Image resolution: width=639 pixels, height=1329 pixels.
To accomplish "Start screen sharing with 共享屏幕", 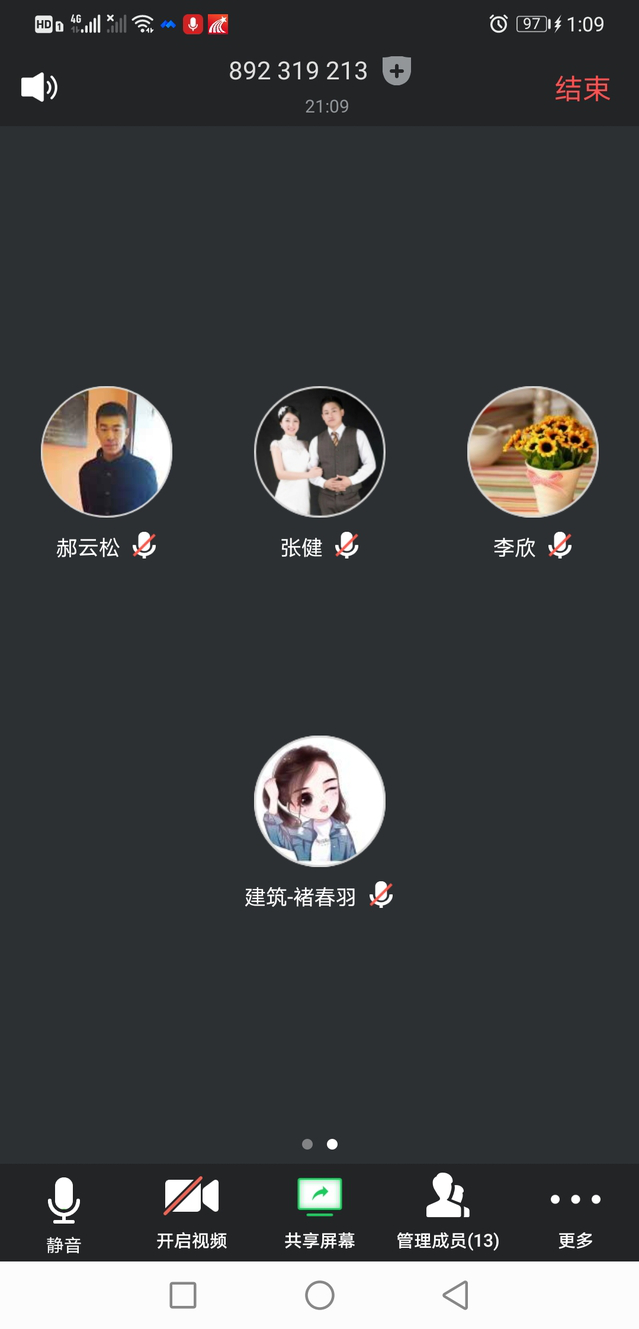I will [x=320, y=1212].
